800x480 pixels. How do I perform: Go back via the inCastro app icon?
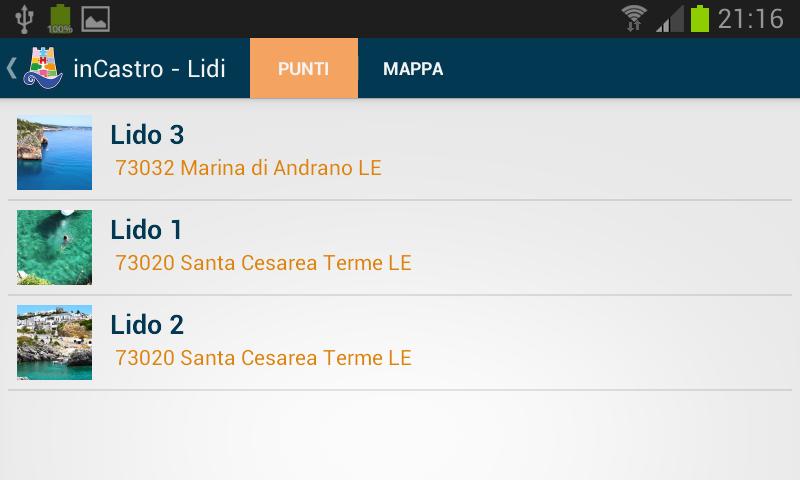click(x=40, y=68)
